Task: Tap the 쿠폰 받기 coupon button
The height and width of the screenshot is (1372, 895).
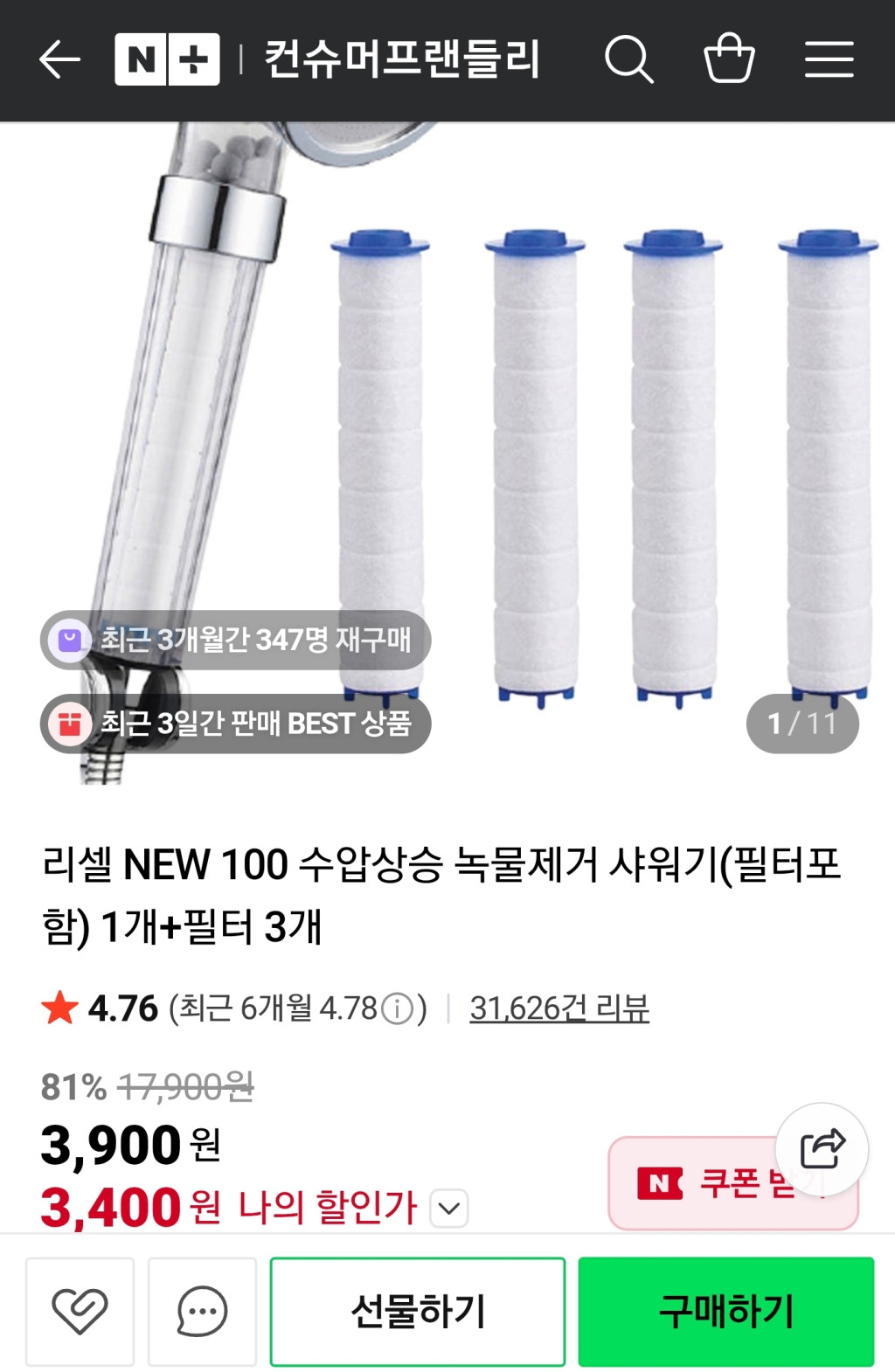Action: [x=699, y=1185]
